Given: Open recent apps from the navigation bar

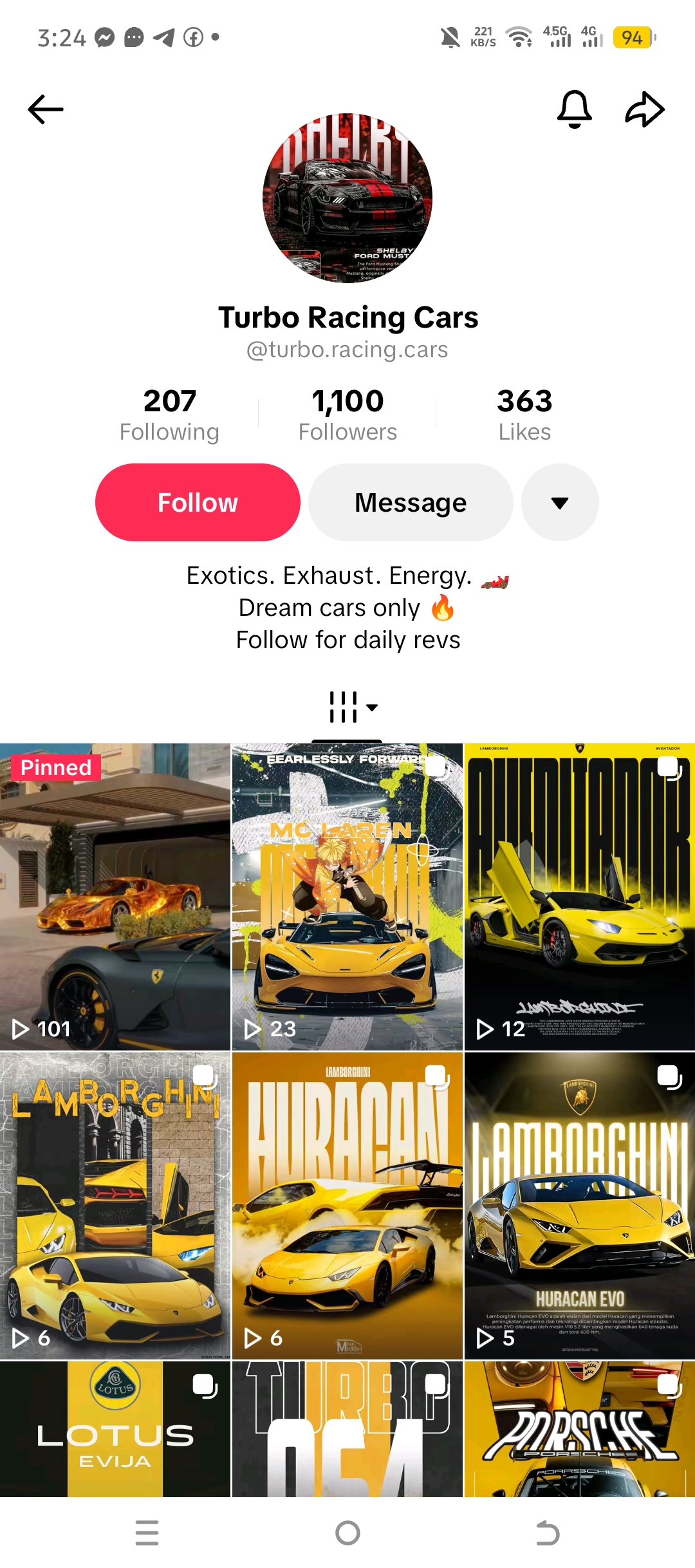Looking at the screenshot, I should [x=147, y=1533].
